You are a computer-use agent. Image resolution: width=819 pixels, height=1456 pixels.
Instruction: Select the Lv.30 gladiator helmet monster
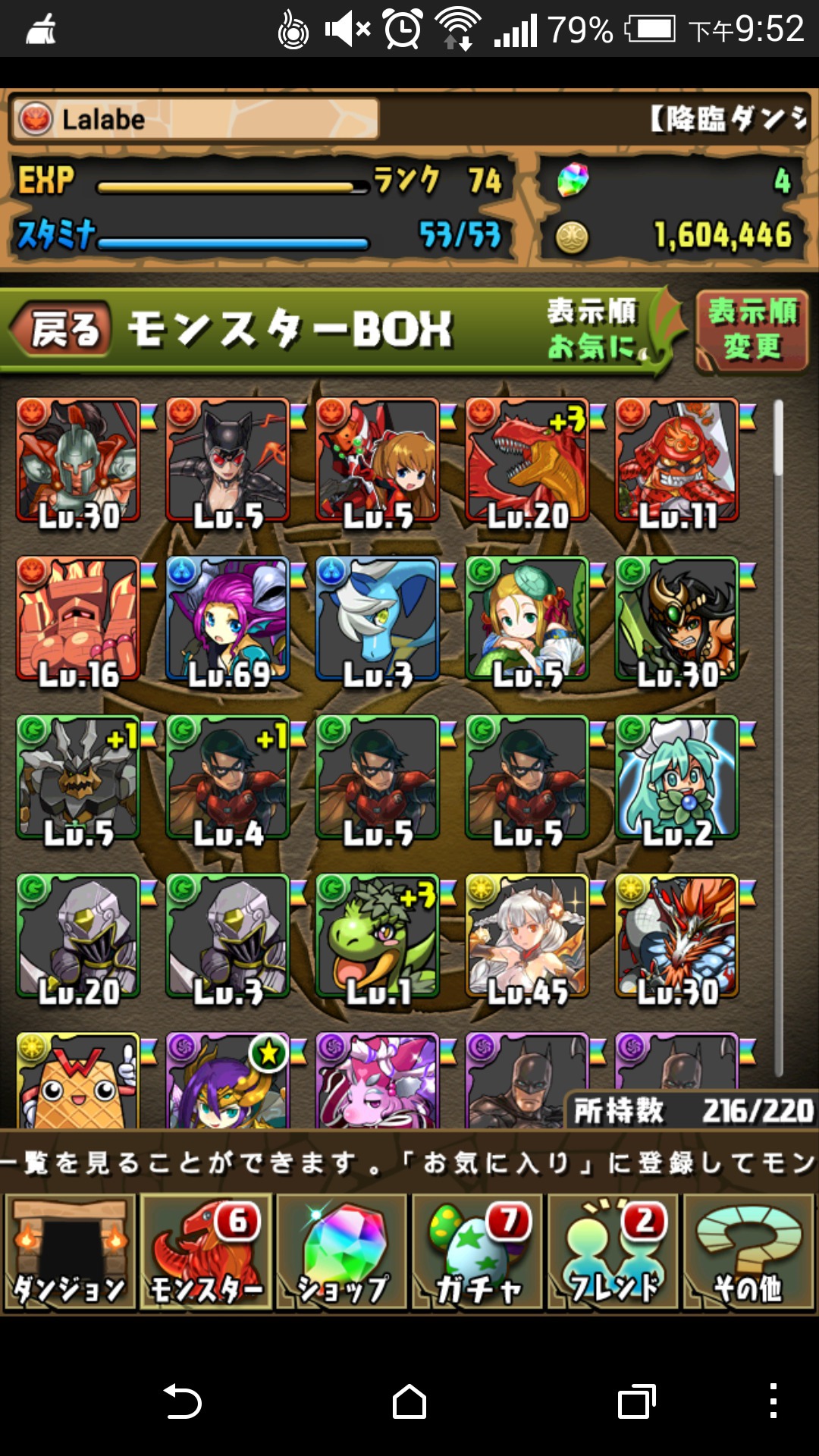(x=78, y=460)
